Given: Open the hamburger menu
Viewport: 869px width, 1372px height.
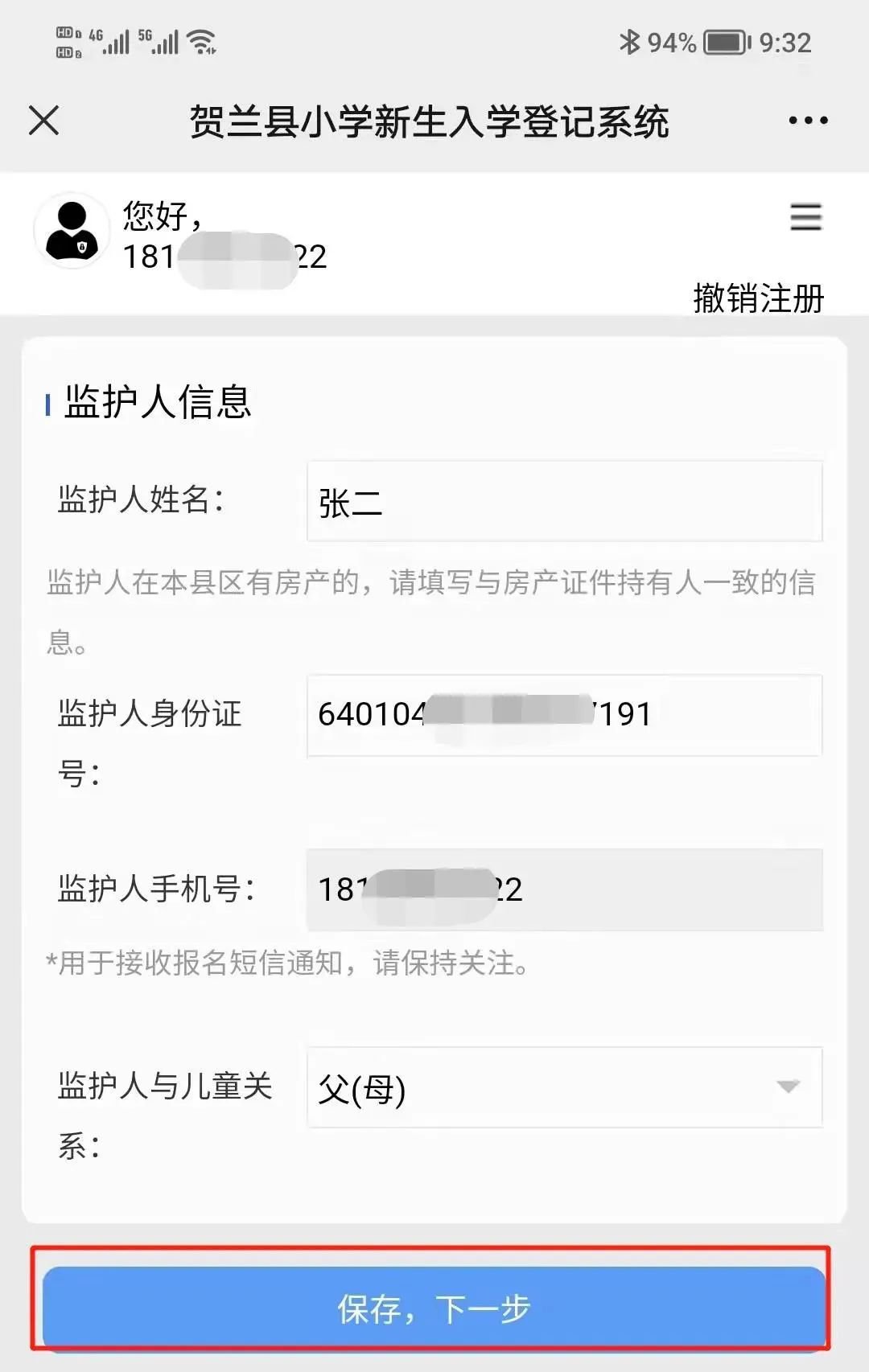Looking at the screenshot, I should tap(805, 217).
